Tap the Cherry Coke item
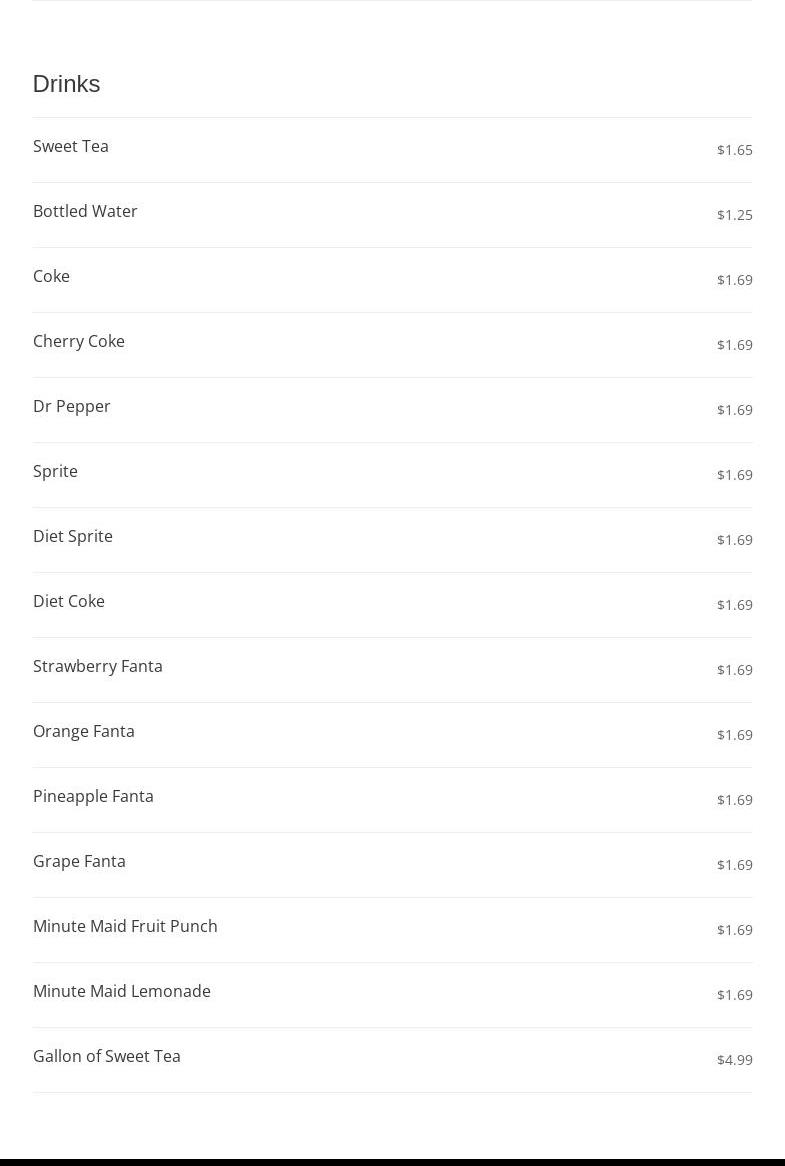Image resolution: width=785 pixels, height=1166 pixels. tap(79, 342)
